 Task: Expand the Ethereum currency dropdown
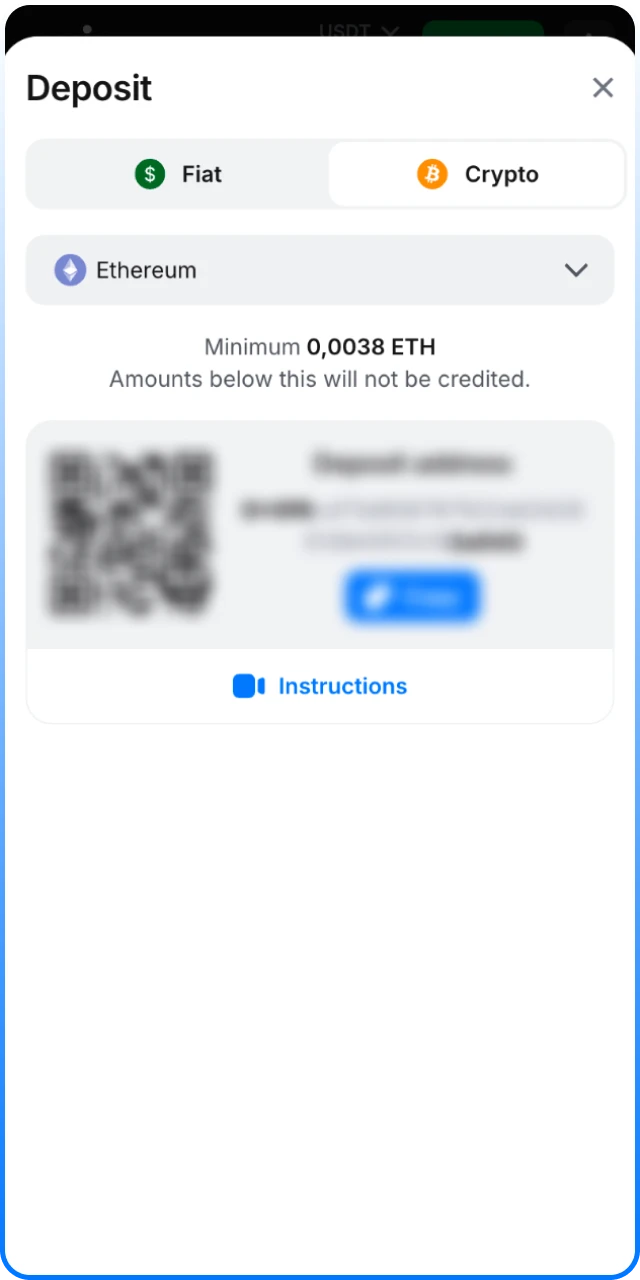pyautogui.click(x=320, y=270)
